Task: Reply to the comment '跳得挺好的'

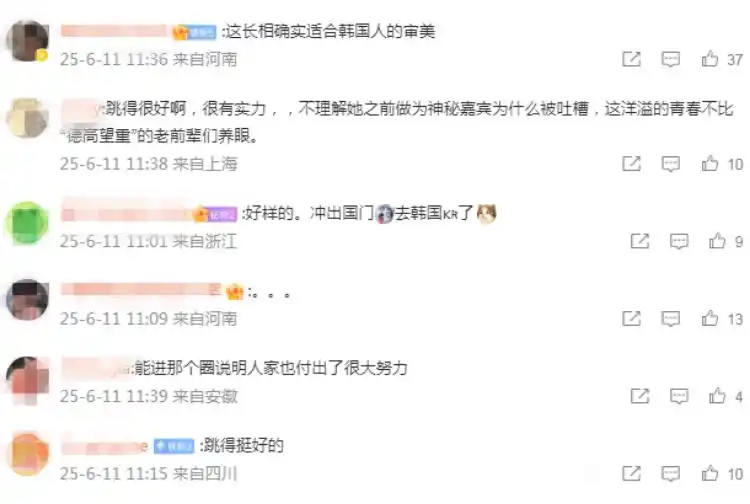Action: [672, 473]
